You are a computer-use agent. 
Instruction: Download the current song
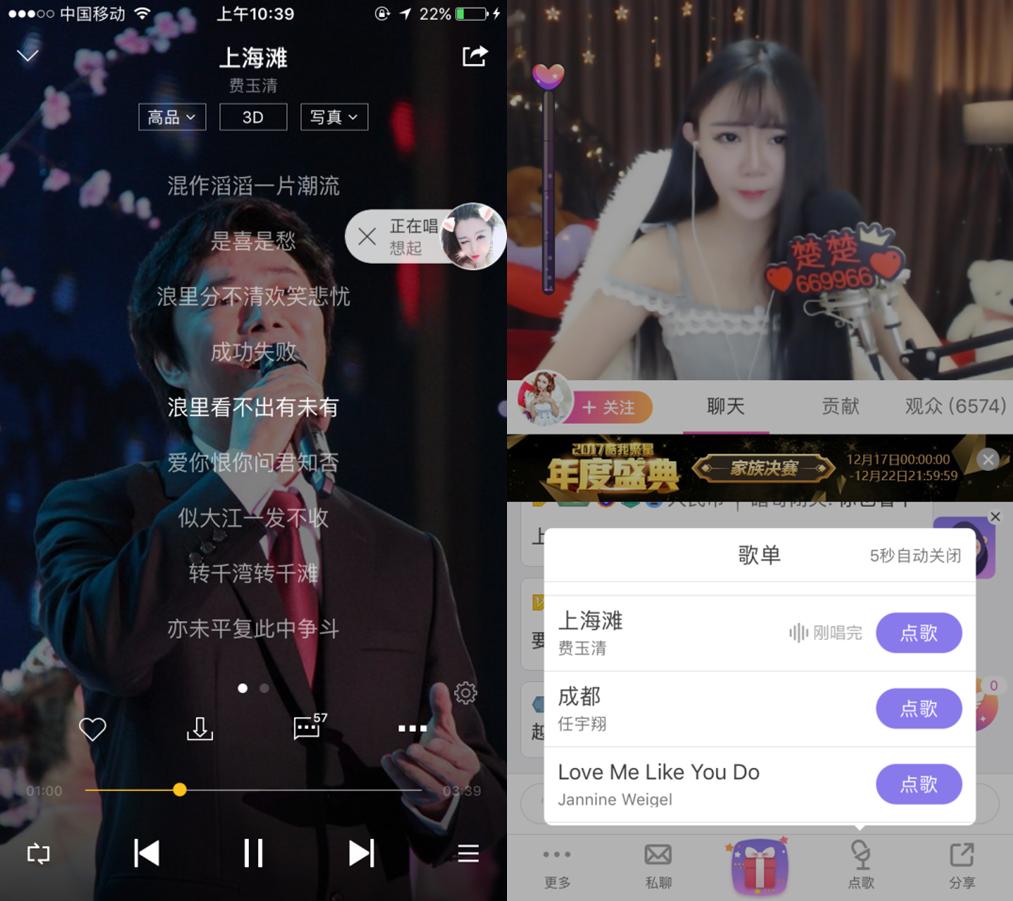tap(200, 729)
